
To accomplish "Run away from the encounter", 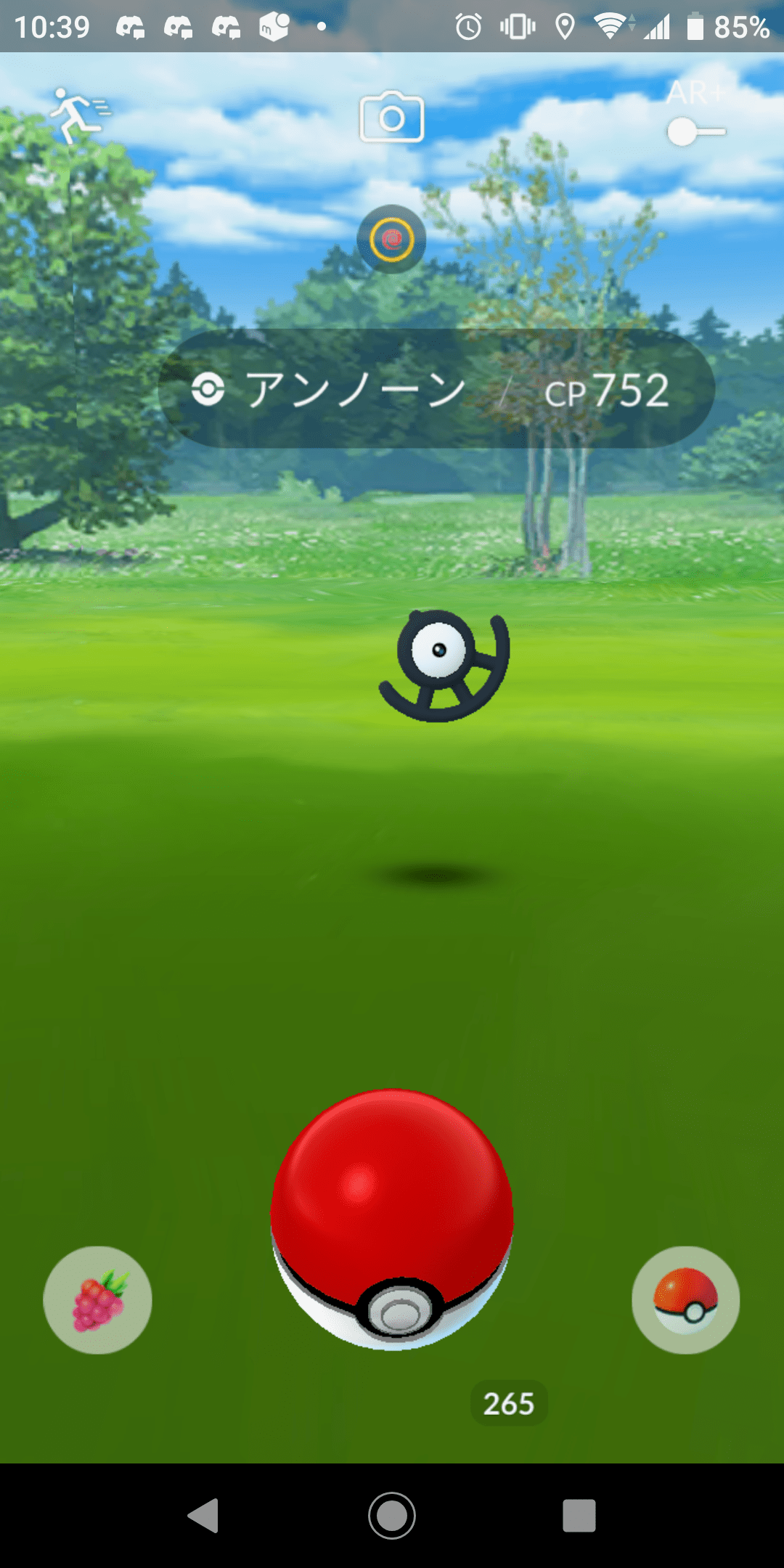I will [78, 115].
